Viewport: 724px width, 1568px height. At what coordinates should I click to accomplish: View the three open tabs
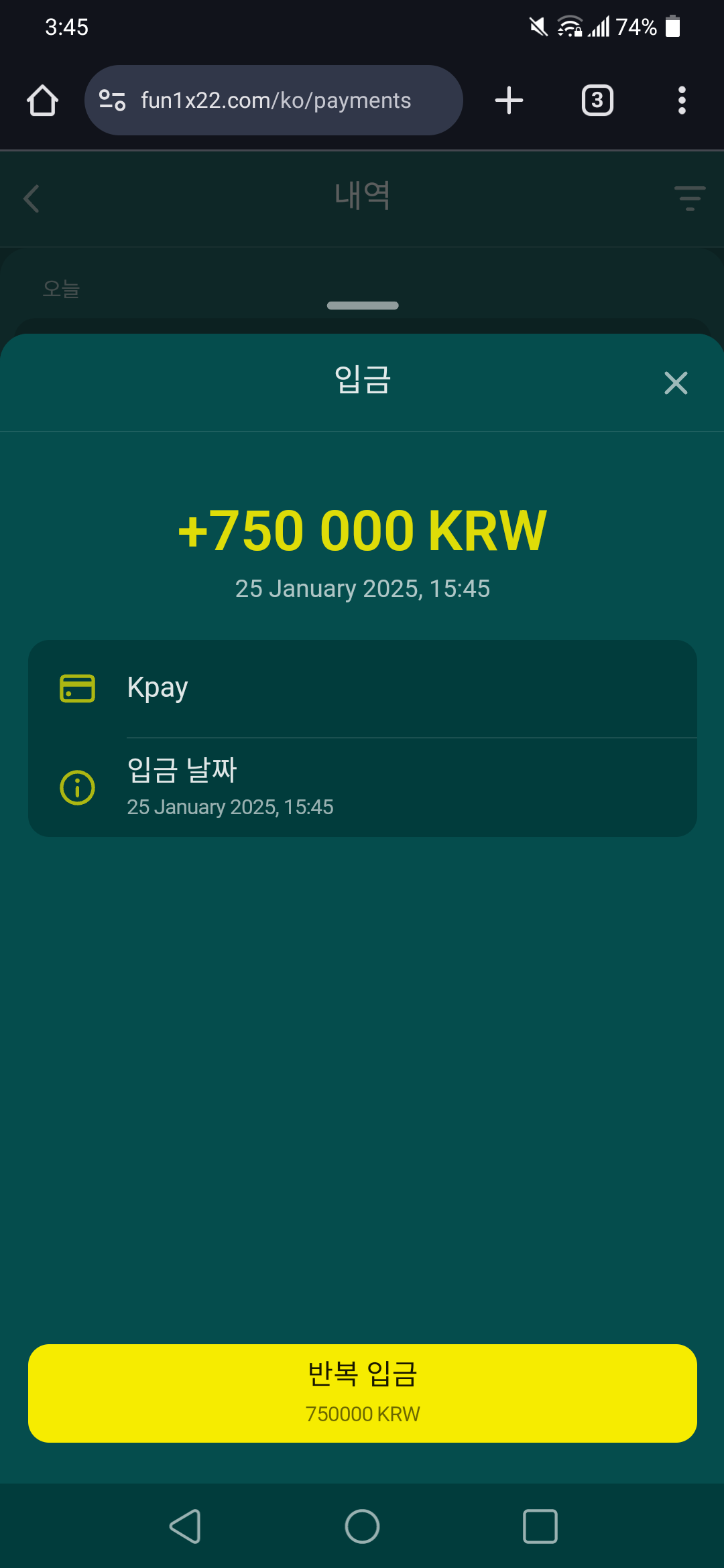pos(597,101)
